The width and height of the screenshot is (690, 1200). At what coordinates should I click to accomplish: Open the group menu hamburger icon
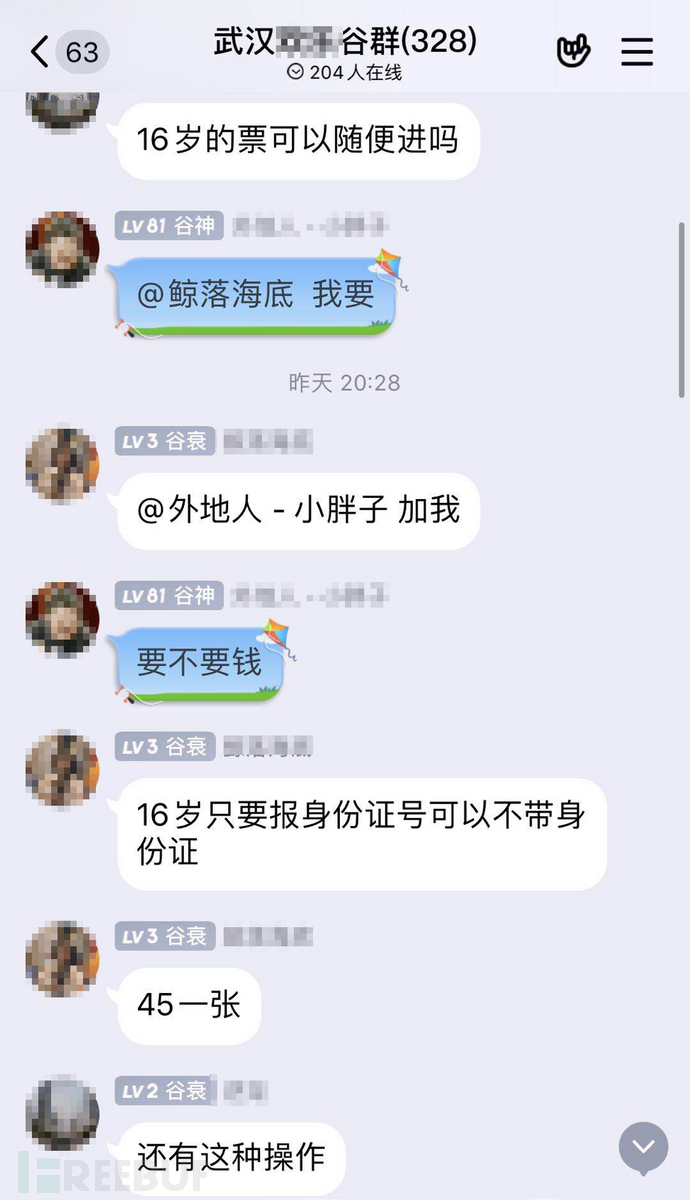click(x=637, y=51)
